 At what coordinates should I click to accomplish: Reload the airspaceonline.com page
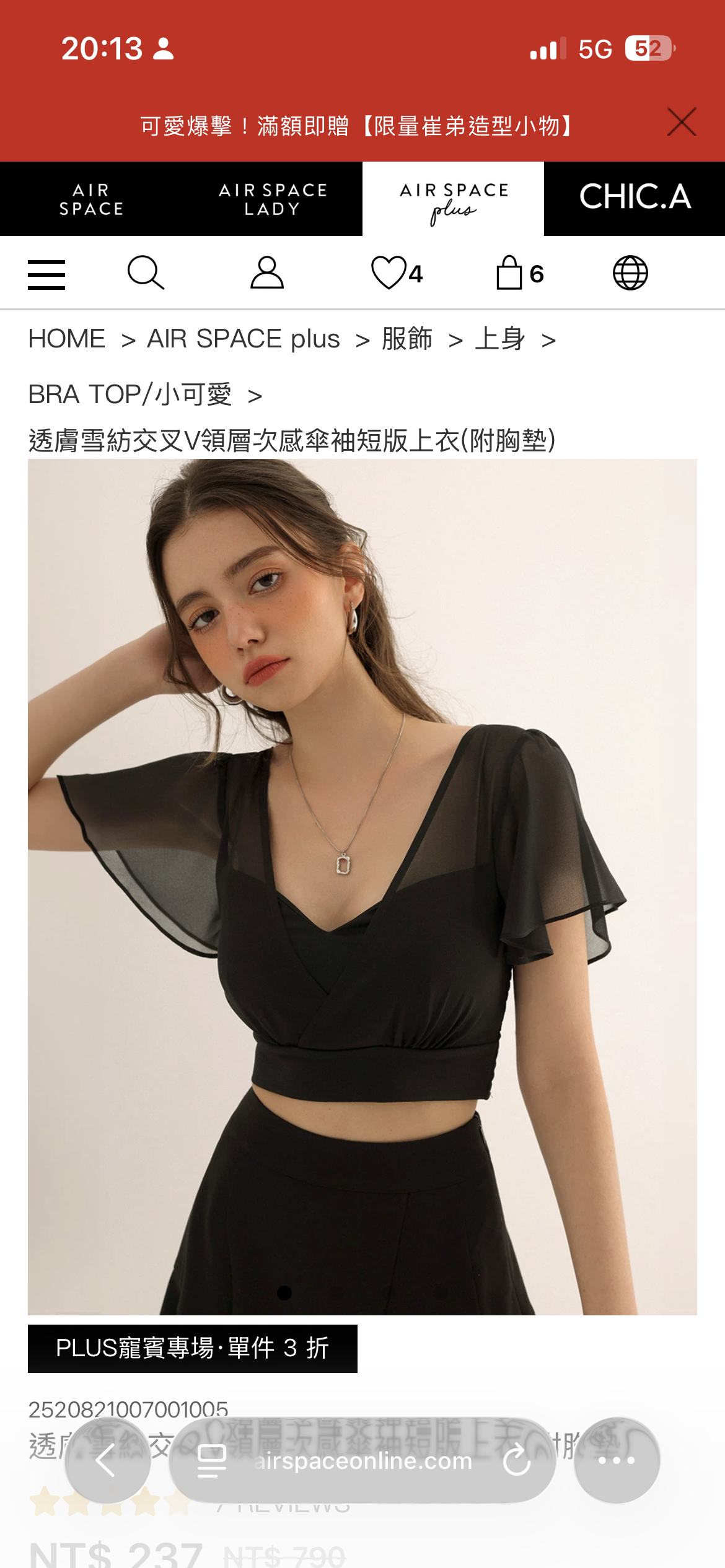[x=517, y=1461]
